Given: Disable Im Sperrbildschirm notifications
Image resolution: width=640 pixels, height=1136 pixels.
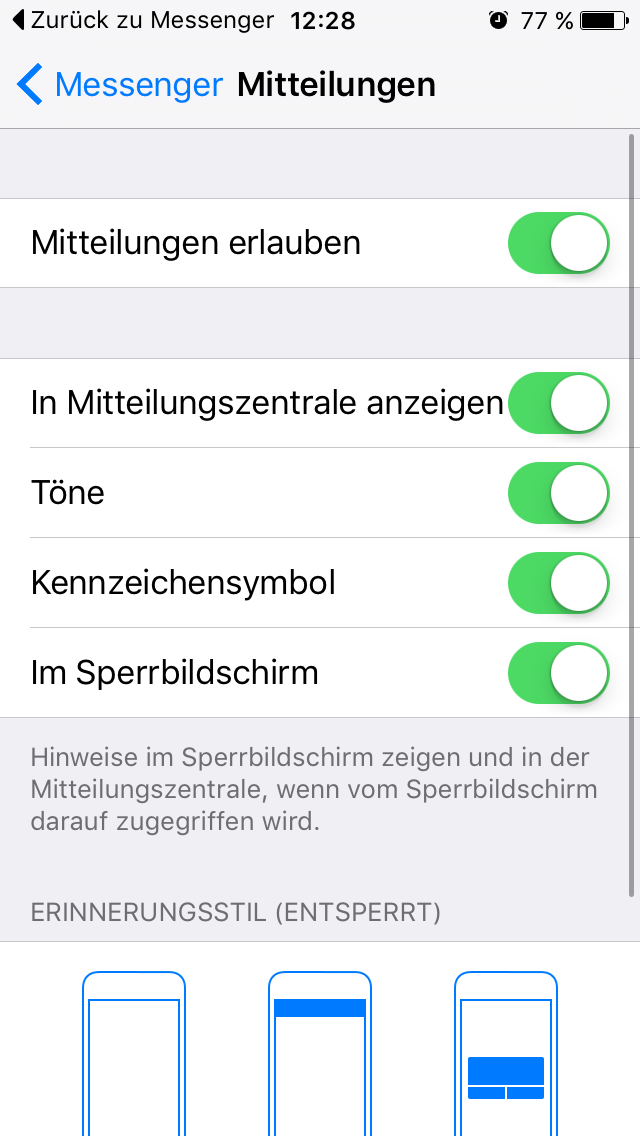Looking at the screenshot, I should click(558, 673).
